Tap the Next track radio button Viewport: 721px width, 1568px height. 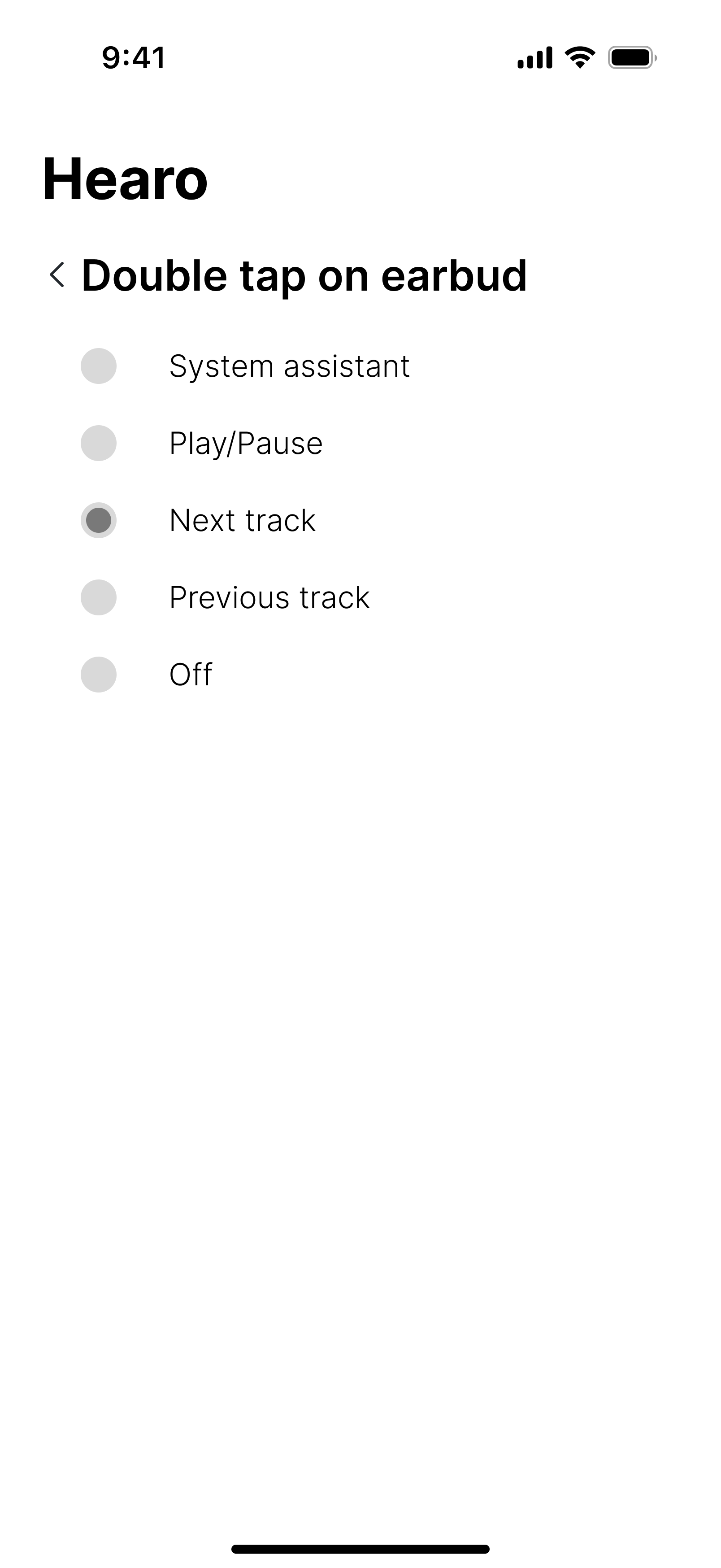(x=99, y=520)
